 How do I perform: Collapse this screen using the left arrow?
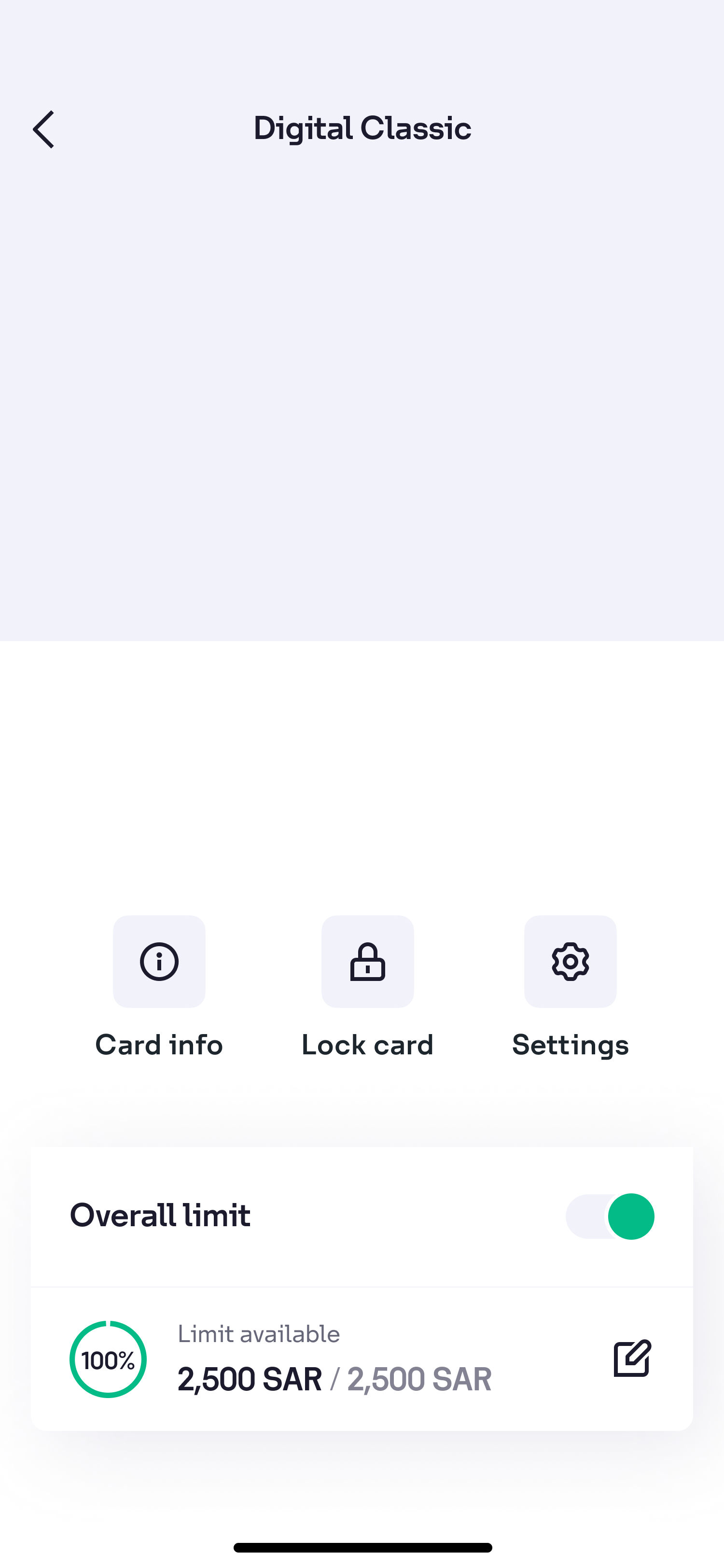tap(43, 129)
